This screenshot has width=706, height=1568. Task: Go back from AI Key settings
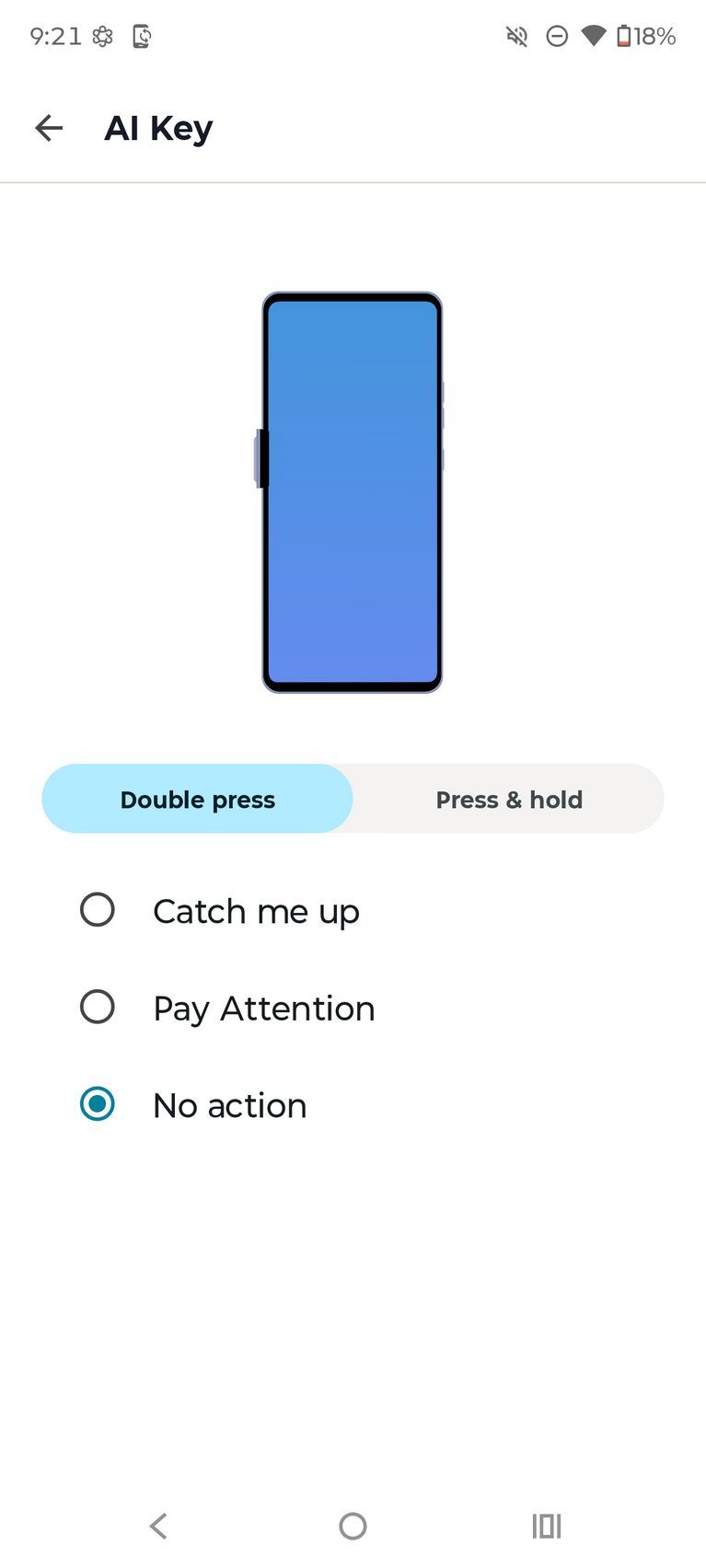coord(49,128)
